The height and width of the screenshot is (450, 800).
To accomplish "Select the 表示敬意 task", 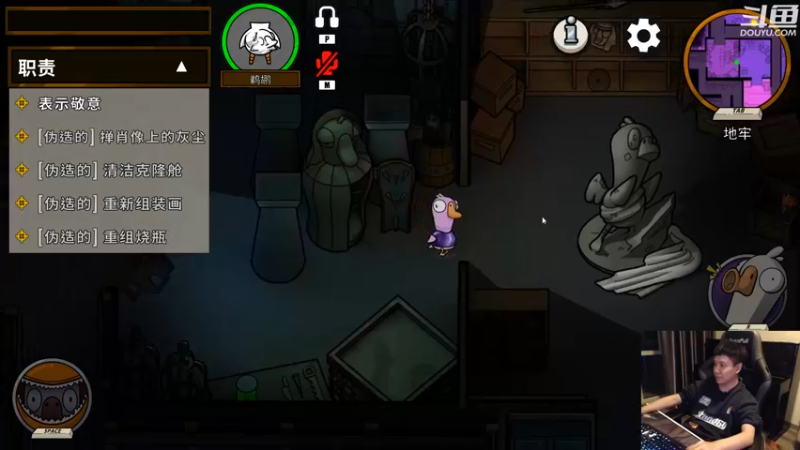I will coord(70,104).
